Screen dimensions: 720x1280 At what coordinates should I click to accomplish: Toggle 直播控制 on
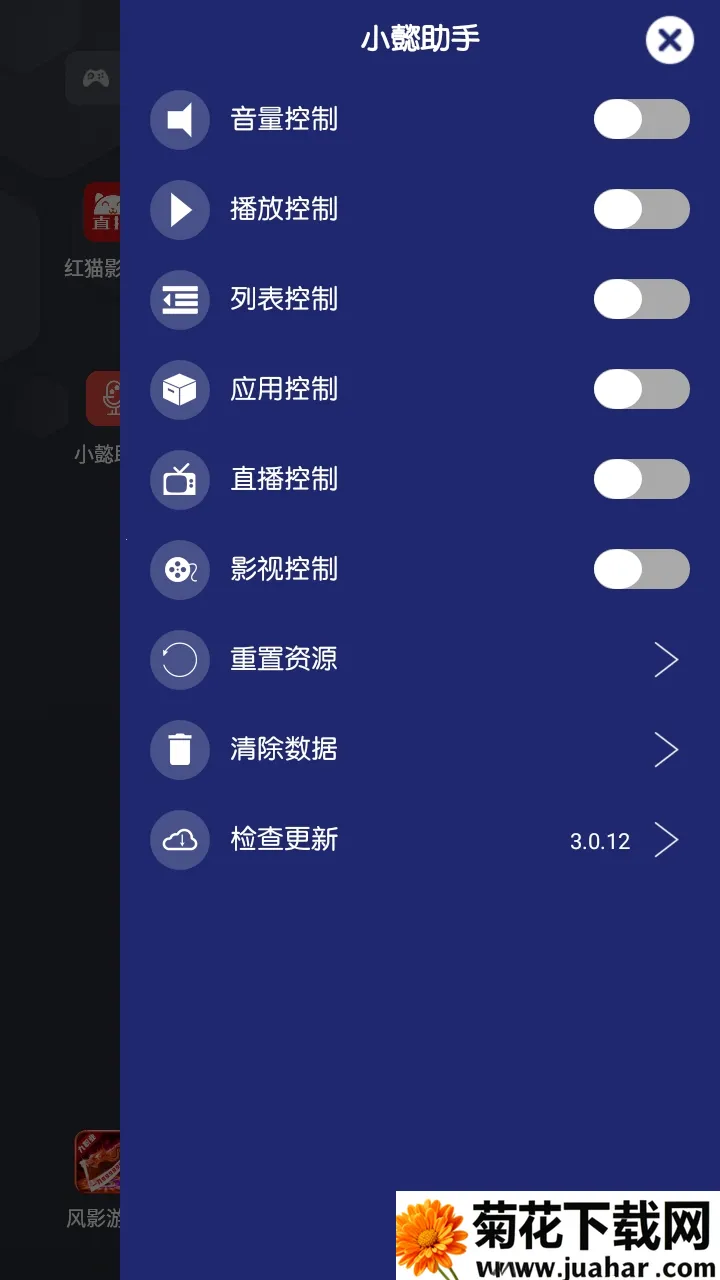642,480
